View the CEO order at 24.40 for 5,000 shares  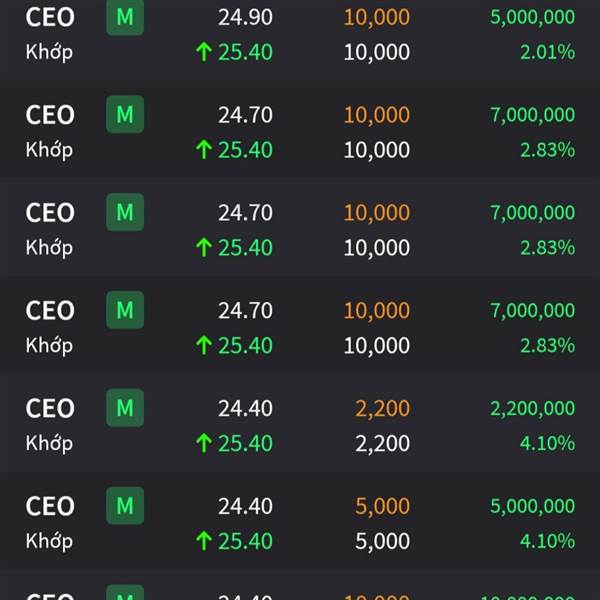(300, 523)
